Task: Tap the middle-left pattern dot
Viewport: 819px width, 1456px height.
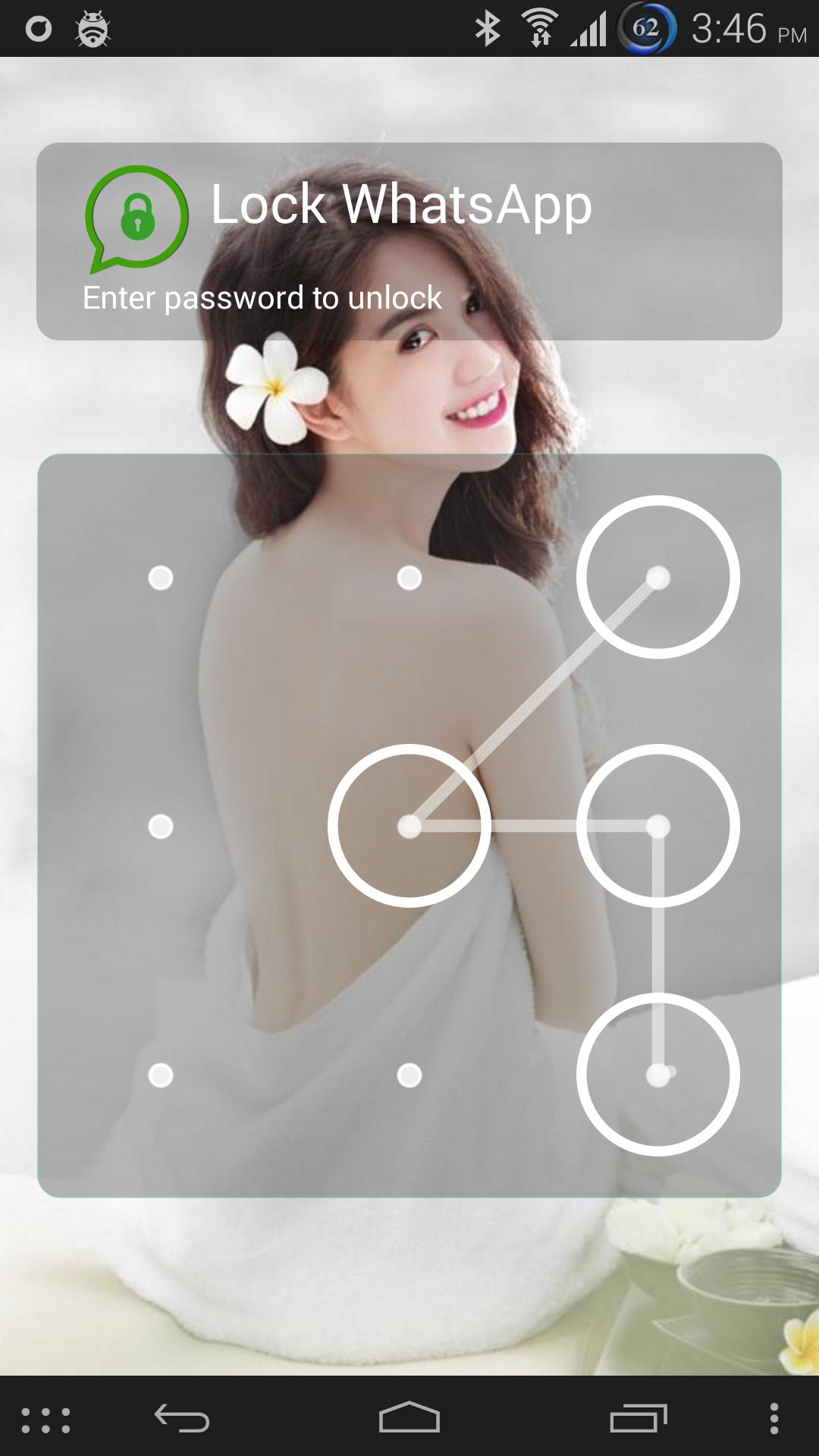Action: [x=161, y=828]
